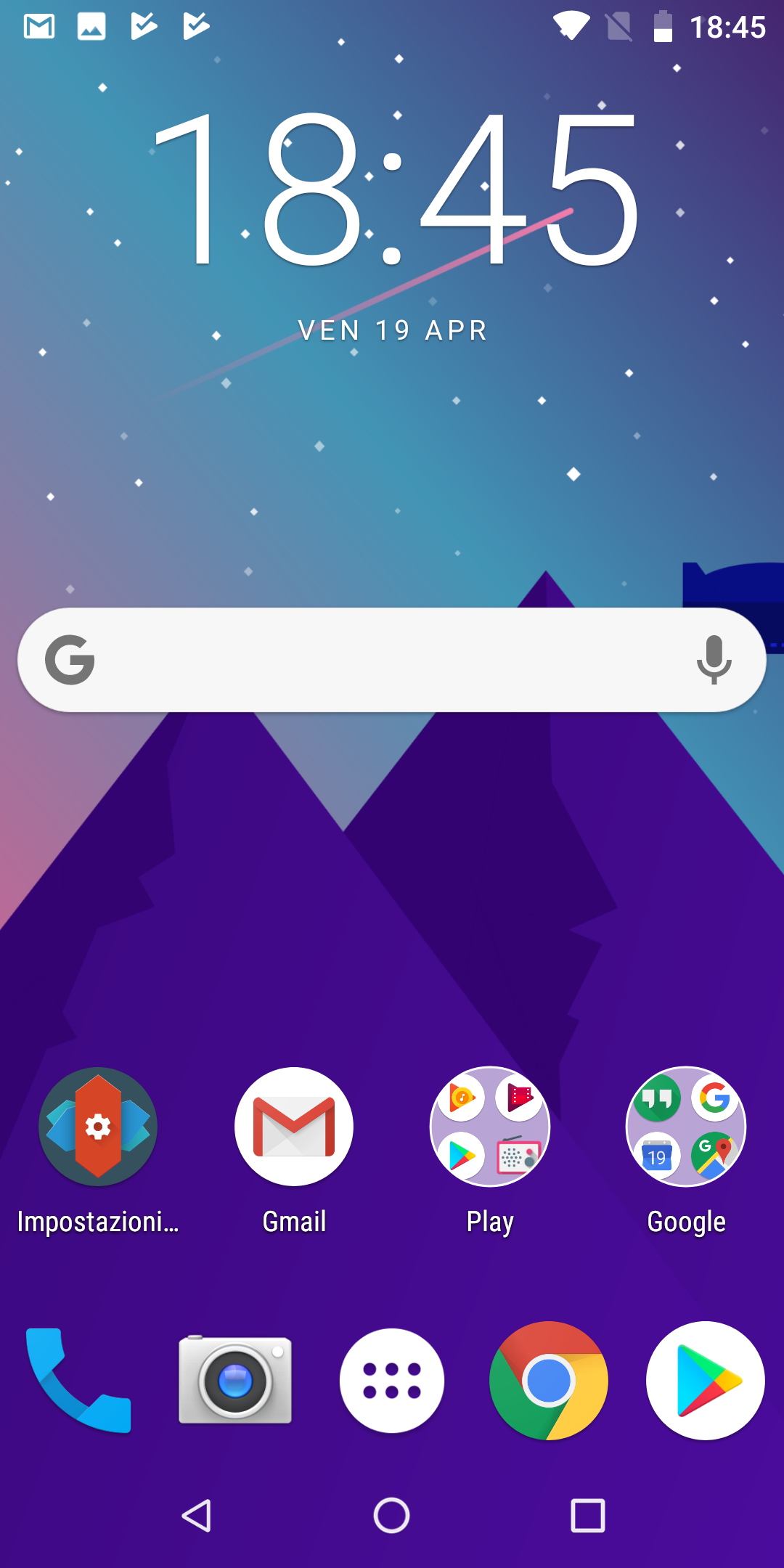The height and width of the screenshot is (1568, 784).
Task: Open the Play Store app
Action: (706, 1381)
